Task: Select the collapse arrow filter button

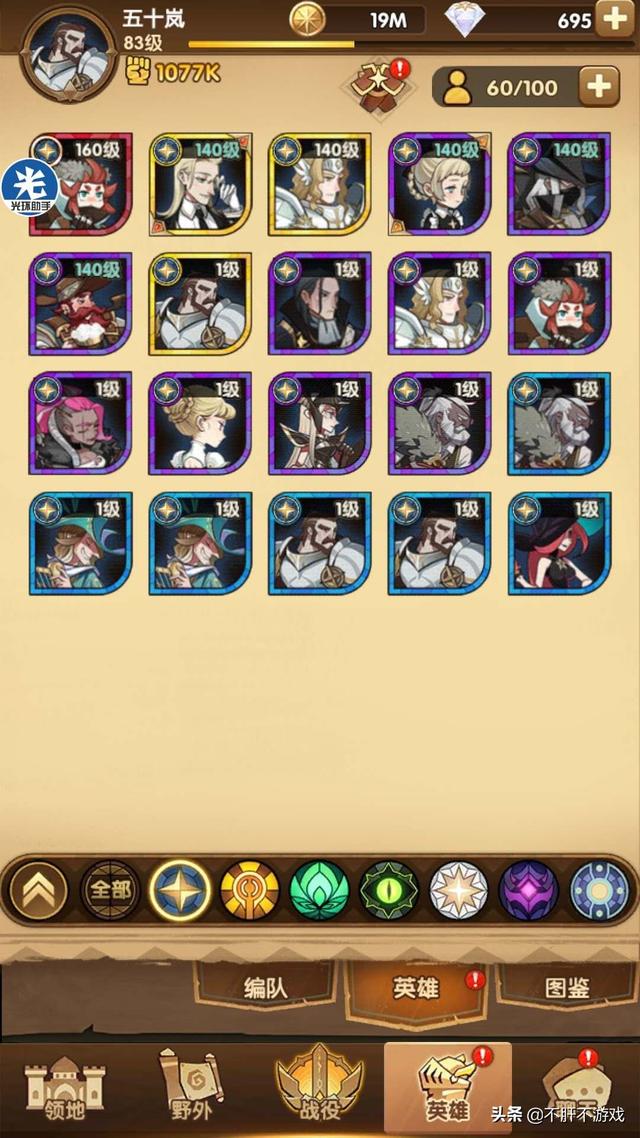Action: (x=38, y=891)
